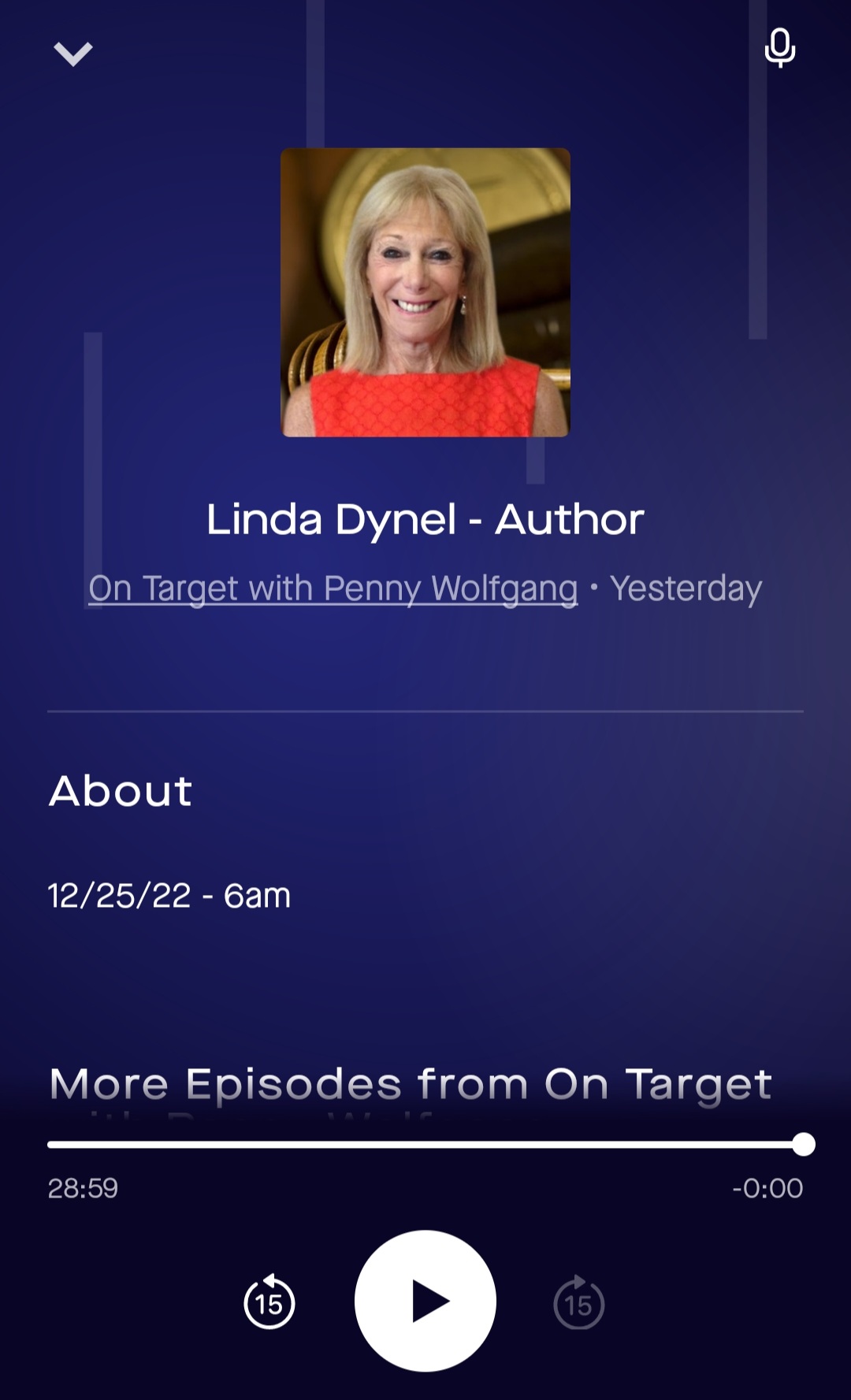
Task: Rewind 15 seconds
Action: click(269, 1303)
